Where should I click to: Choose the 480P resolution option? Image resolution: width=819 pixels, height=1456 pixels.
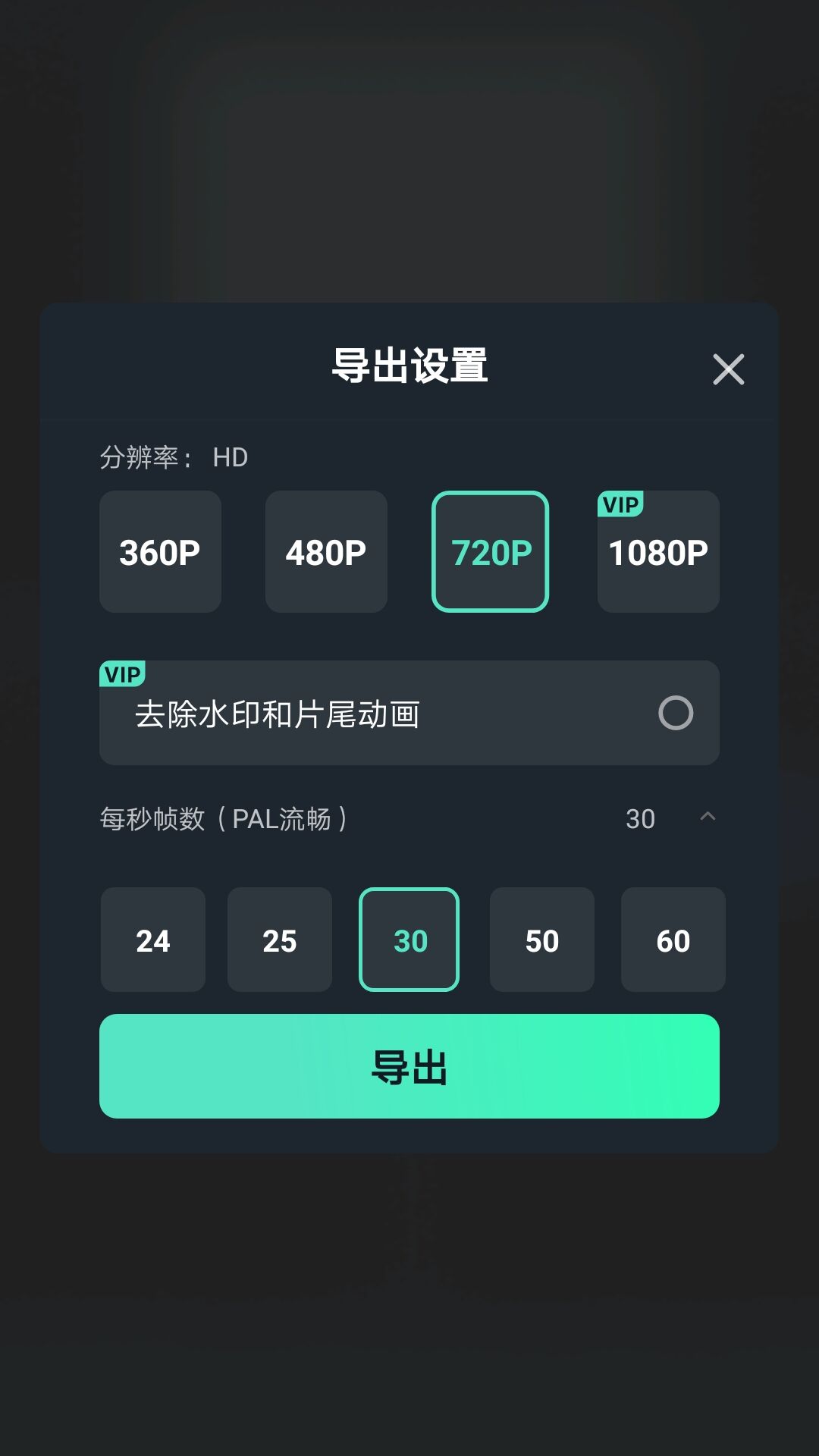(x=326, y=552)
